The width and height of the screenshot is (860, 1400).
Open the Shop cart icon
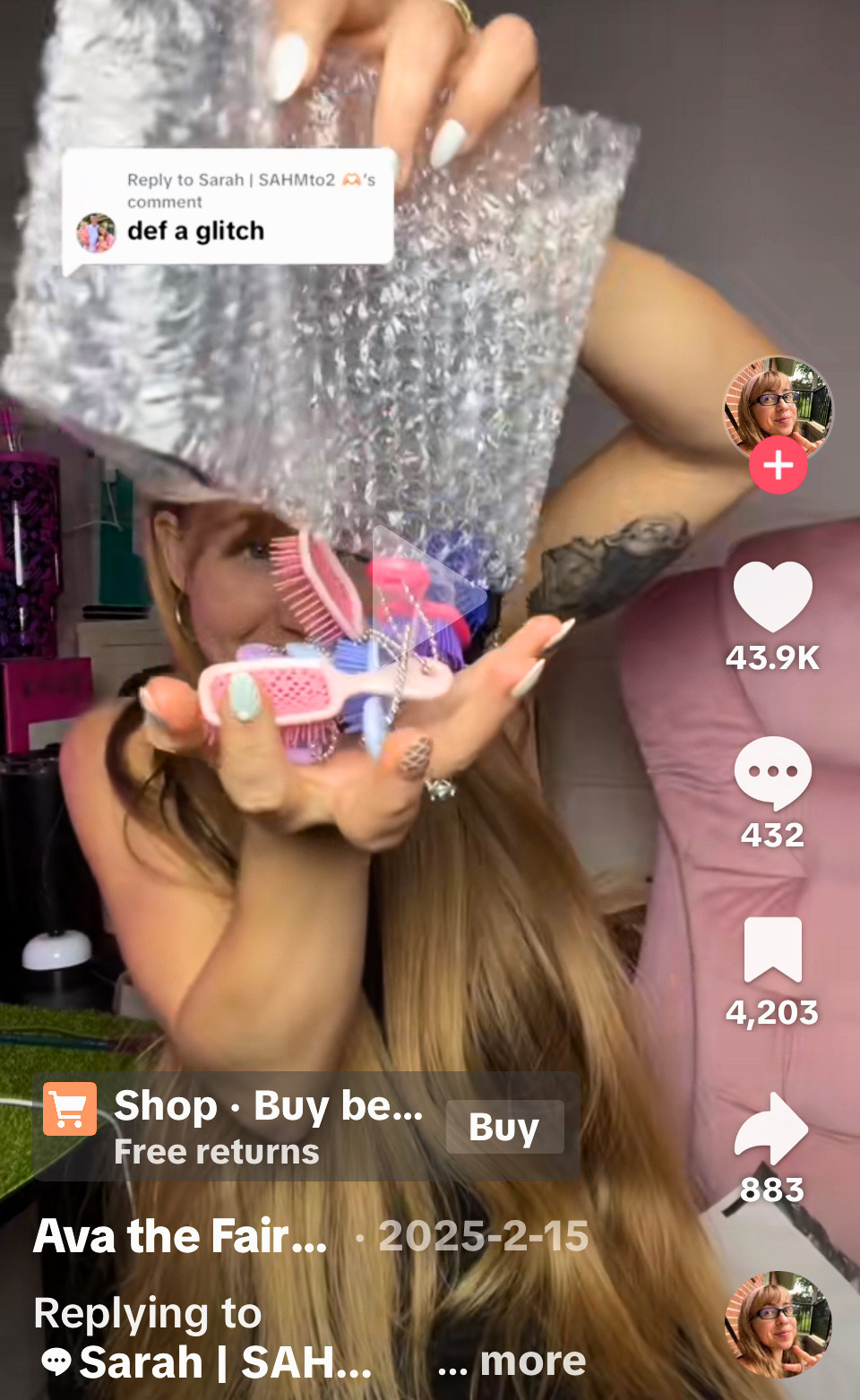70,1110
